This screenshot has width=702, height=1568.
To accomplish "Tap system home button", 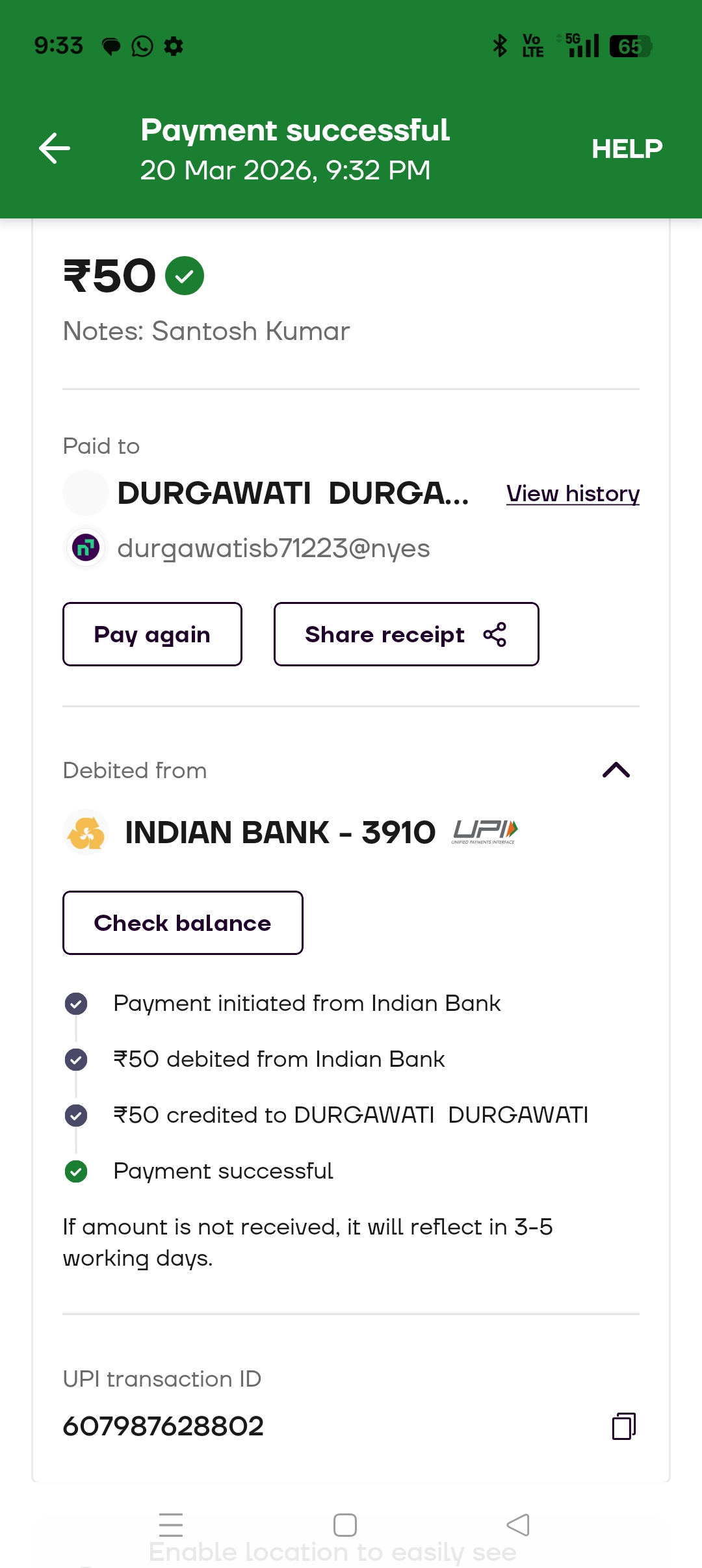I will click(x=345, y=1524).
